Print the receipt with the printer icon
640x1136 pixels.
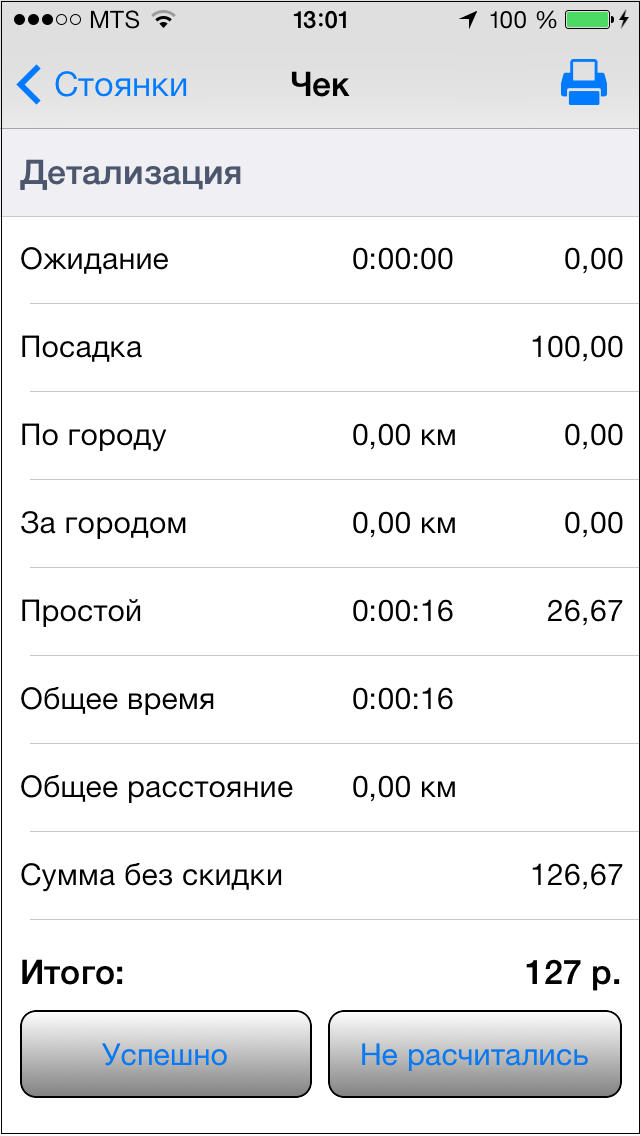coord(584,83)
